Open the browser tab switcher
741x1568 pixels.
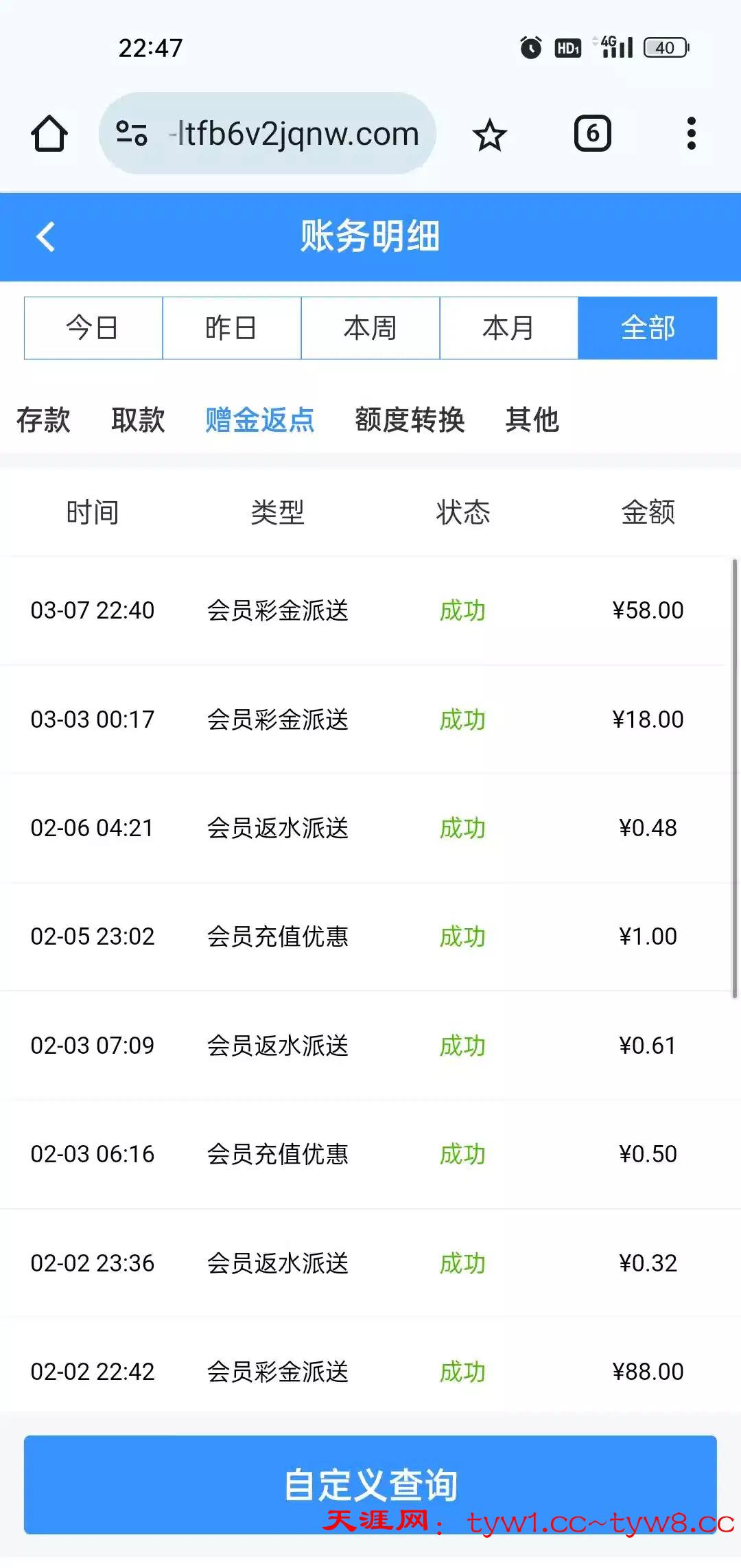click(592, 133)
